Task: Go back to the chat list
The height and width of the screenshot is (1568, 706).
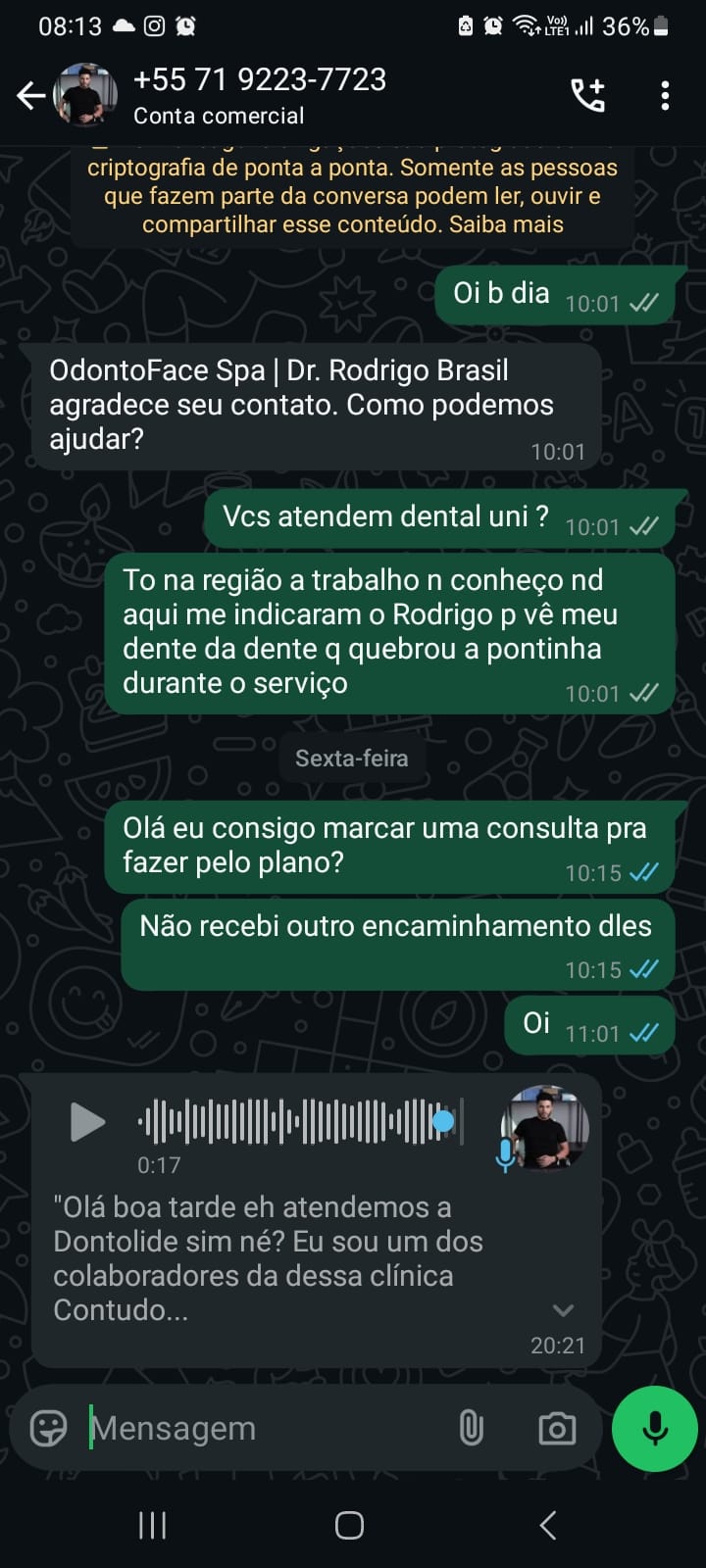Action: coord(30,96)
